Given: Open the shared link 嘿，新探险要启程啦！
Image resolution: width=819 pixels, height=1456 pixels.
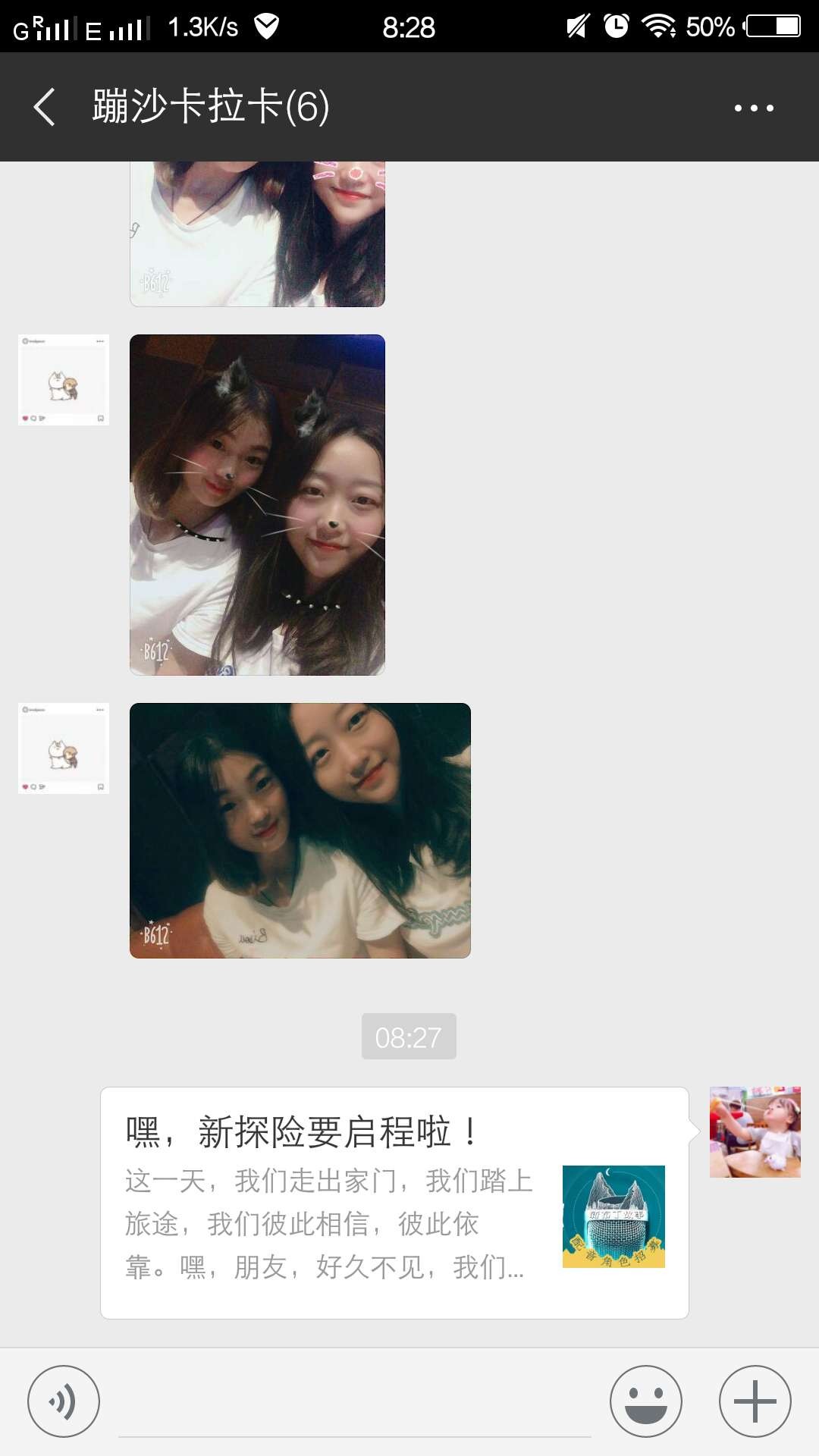Looking at the screenshot, I should [x=394, y=1203].
